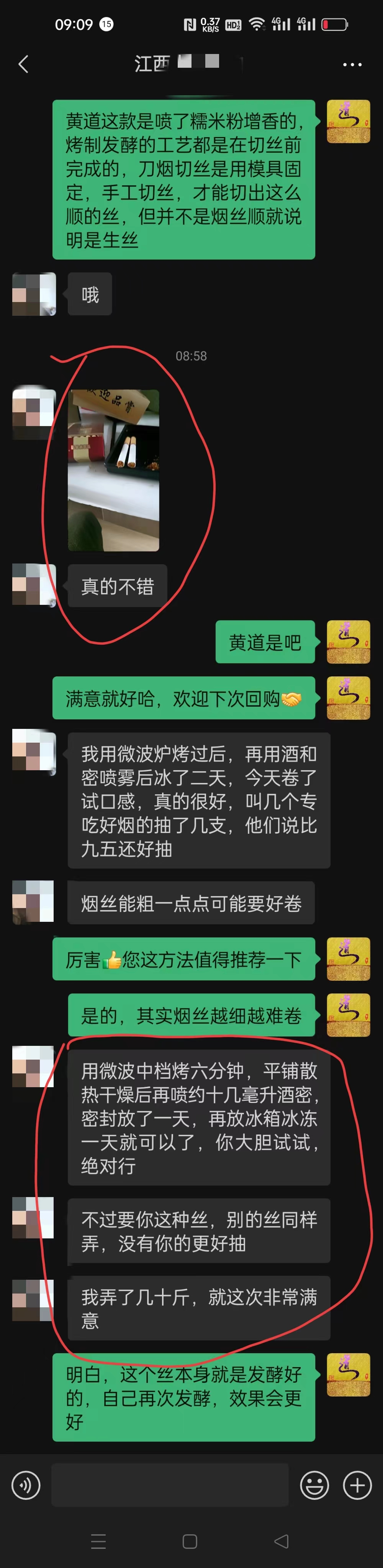Viewport: 383px width, 1568px height.
Task: Open the chat info overflow menu
Action: [352, 64]
